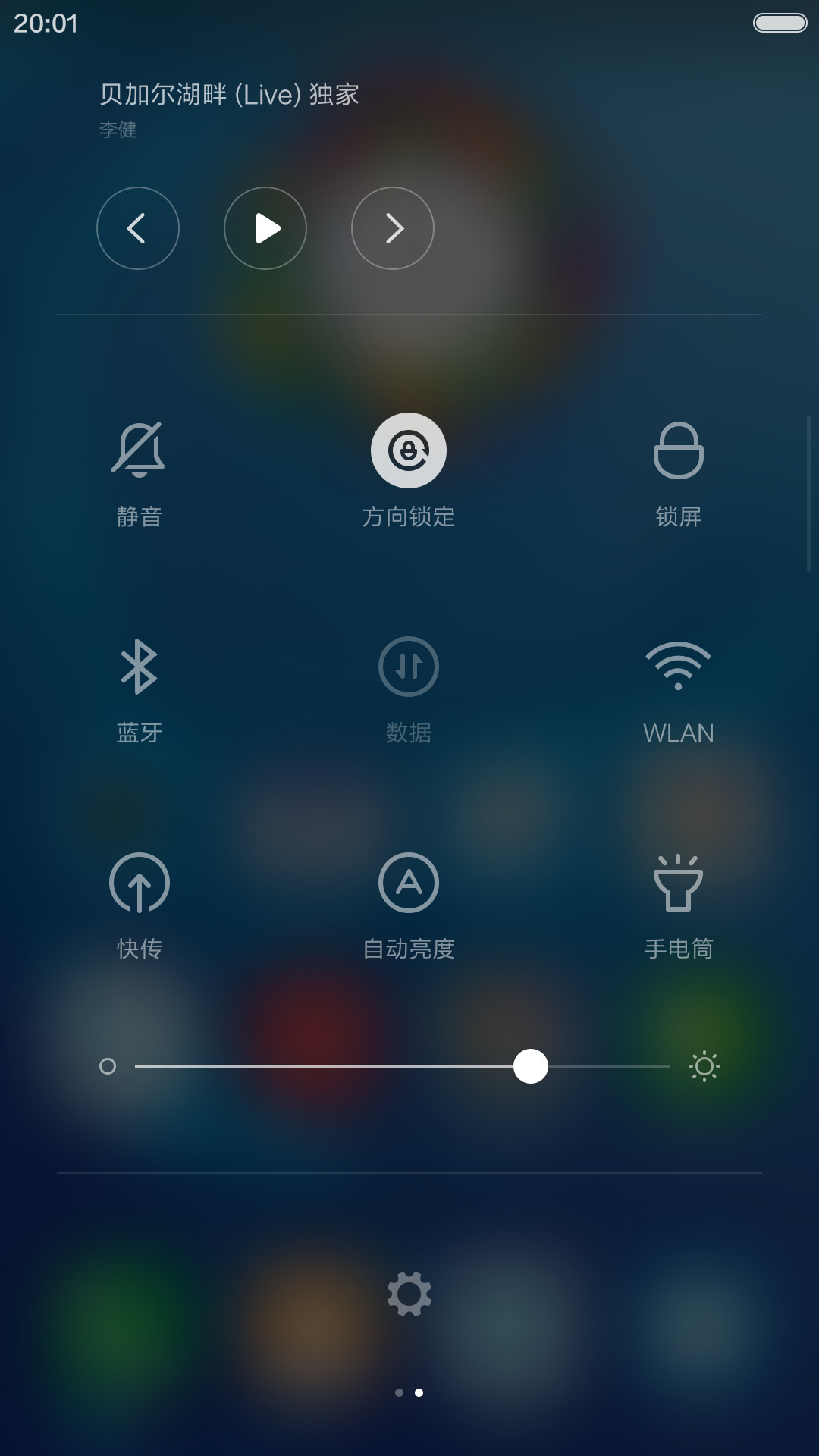Skip to the next track
819x1456 pixels.
393,228
